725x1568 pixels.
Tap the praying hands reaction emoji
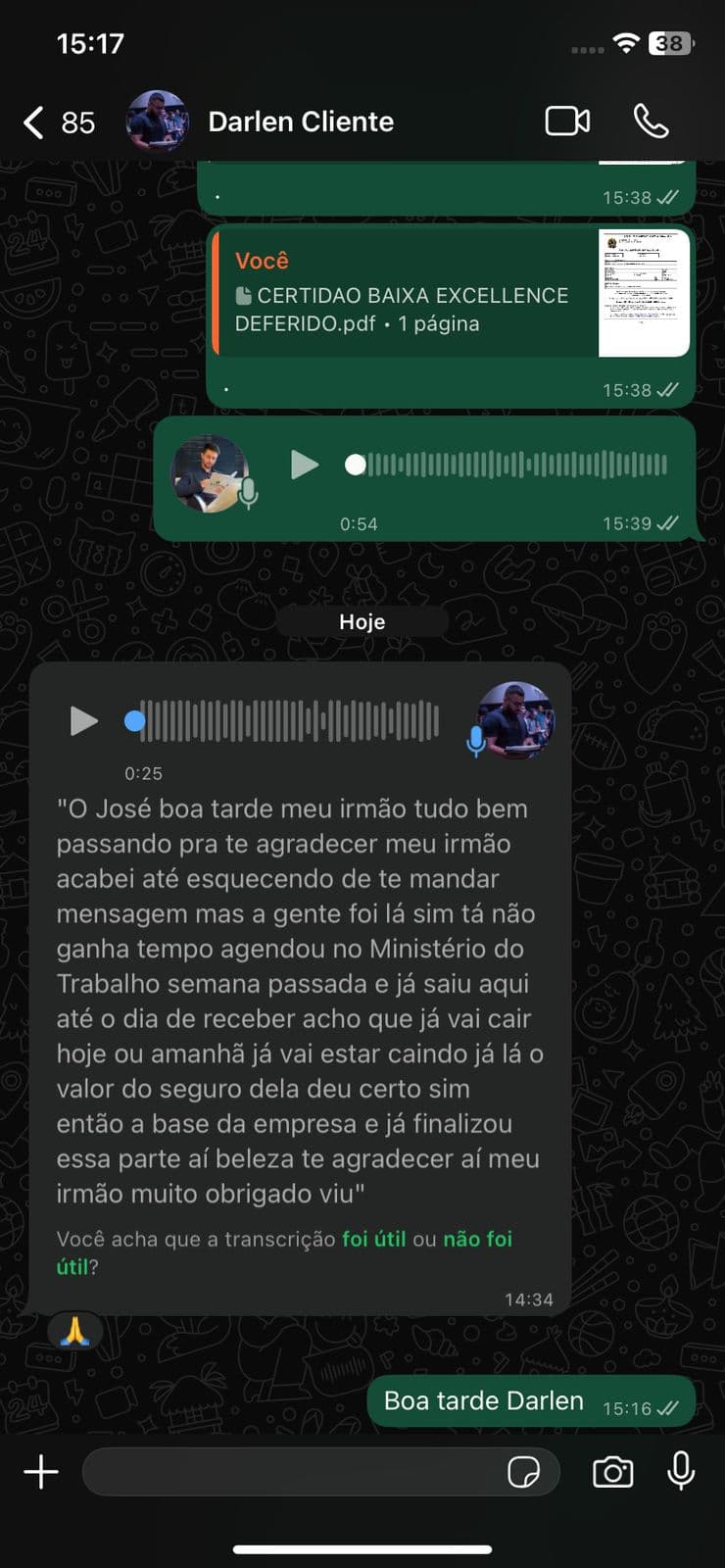tap(75, 1331)
